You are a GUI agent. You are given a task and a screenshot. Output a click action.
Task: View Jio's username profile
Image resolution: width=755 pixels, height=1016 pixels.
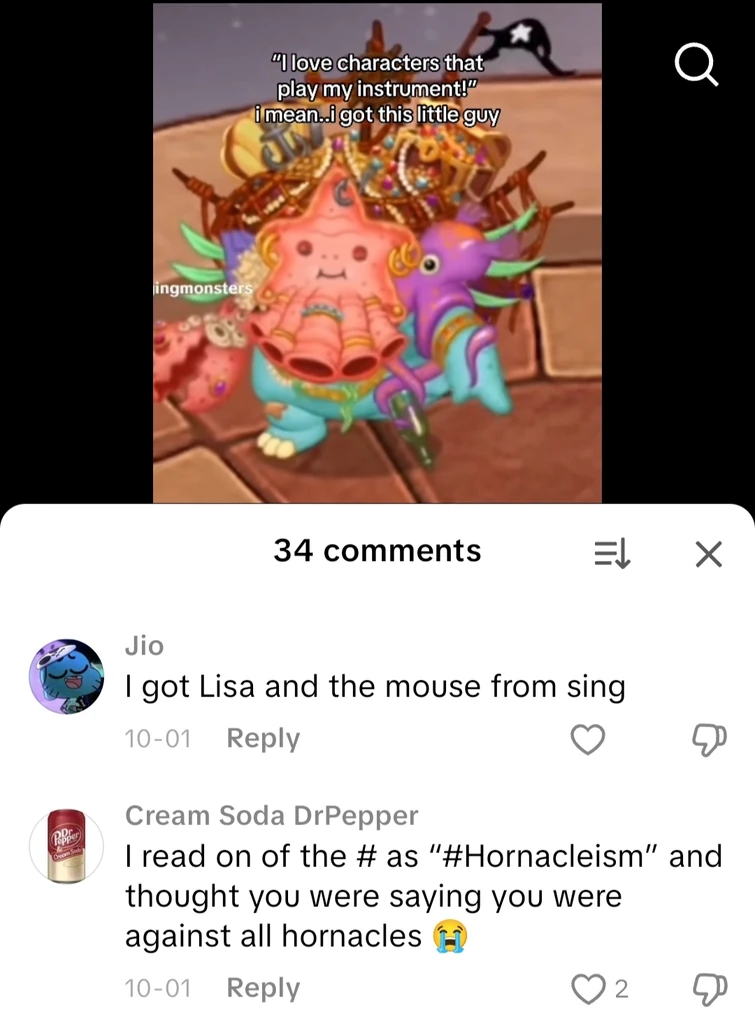(x=144, y=646)
